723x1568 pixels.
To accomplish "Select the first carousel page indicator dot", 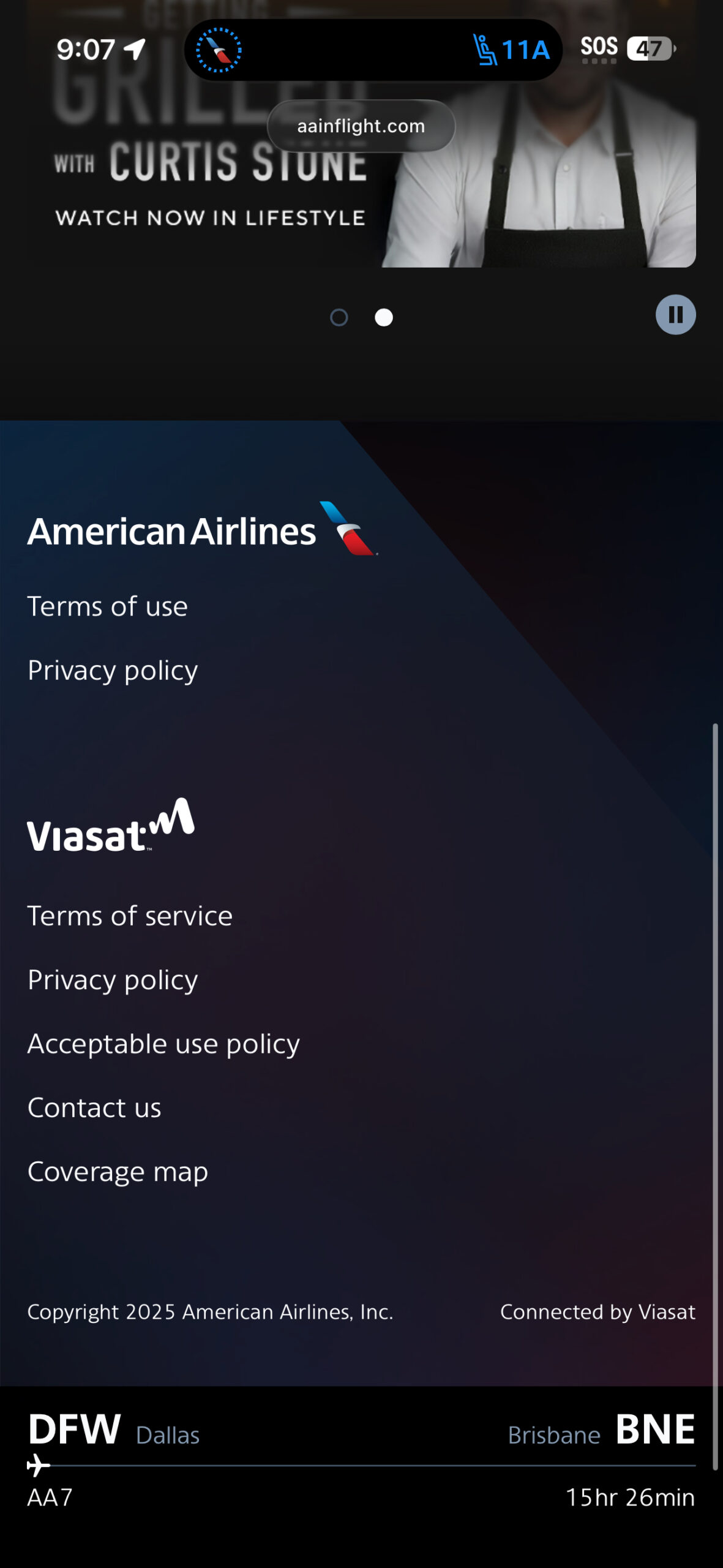I will [x=339, y=317].
